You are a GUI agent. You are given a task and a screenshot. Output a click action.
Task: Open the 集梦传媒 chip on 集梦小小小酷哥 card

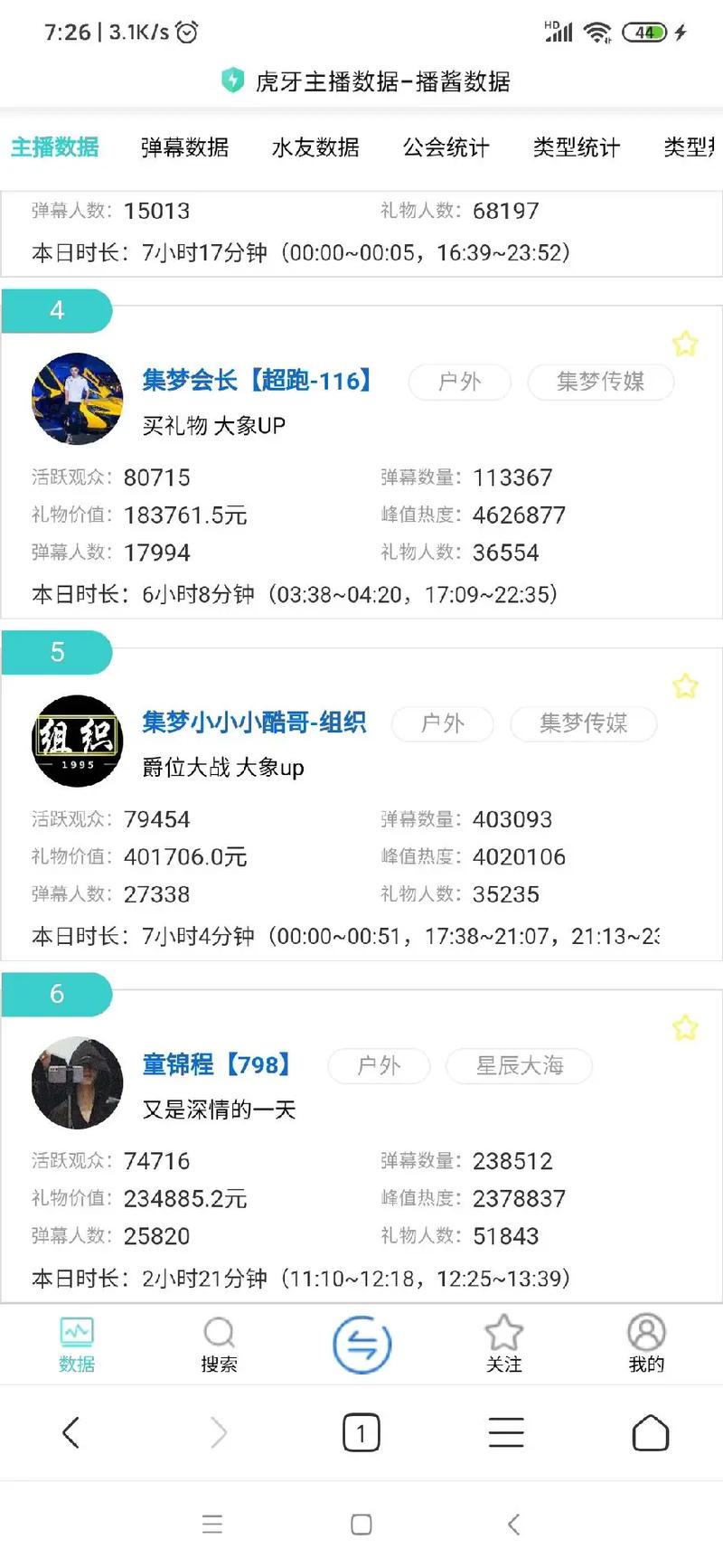583,723
